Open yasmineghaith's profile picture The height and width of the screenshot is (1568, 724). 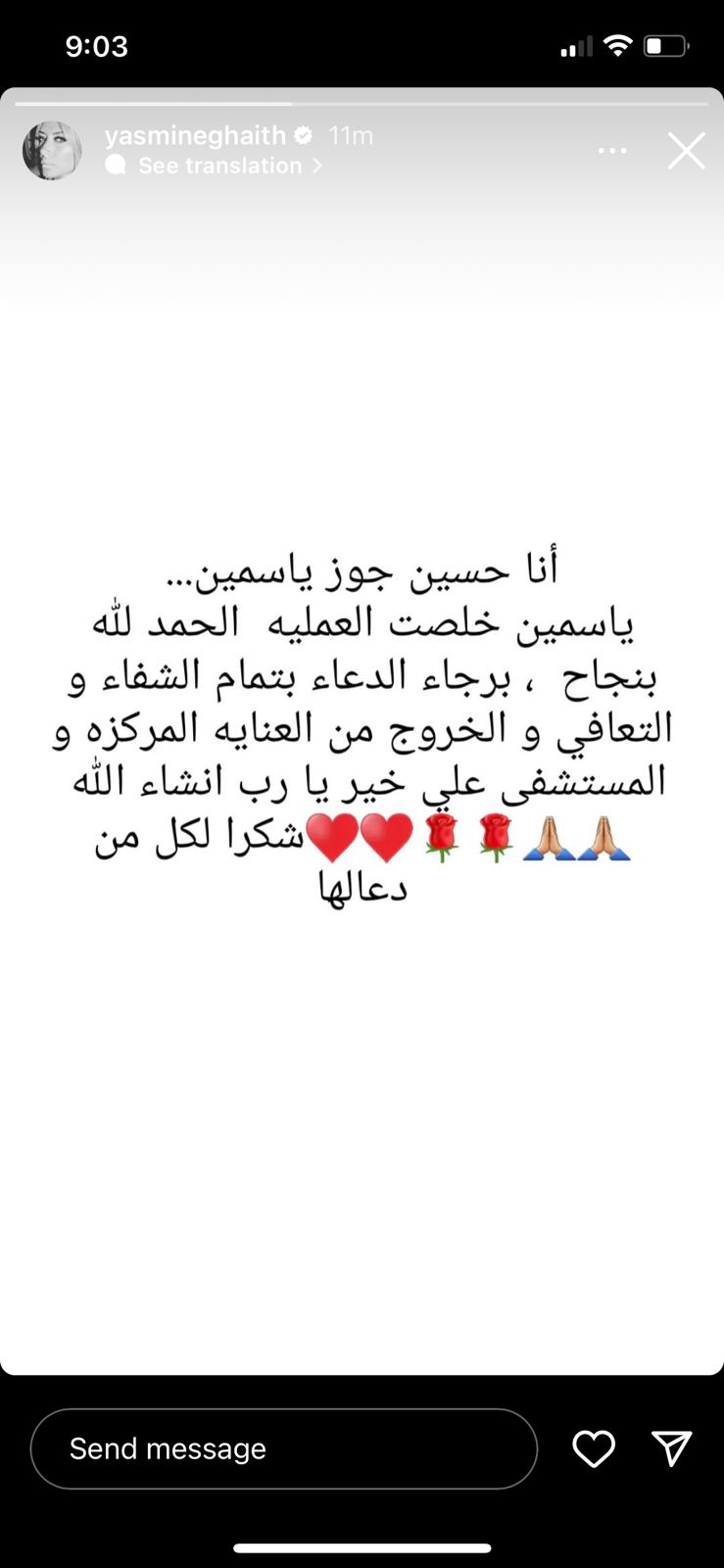52,151
